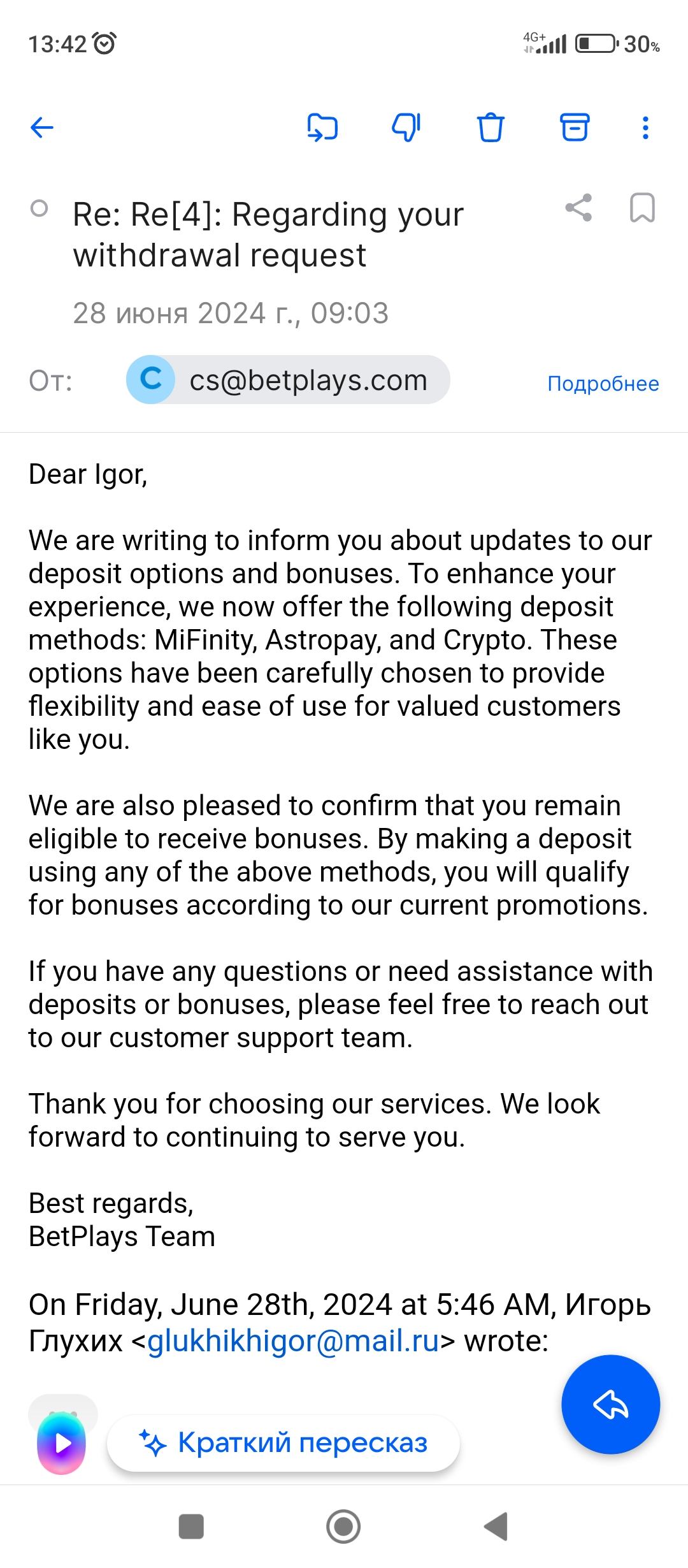Tap the system back button
The width and height of the screenshot is (688, 1568).
pos(496,1527)
